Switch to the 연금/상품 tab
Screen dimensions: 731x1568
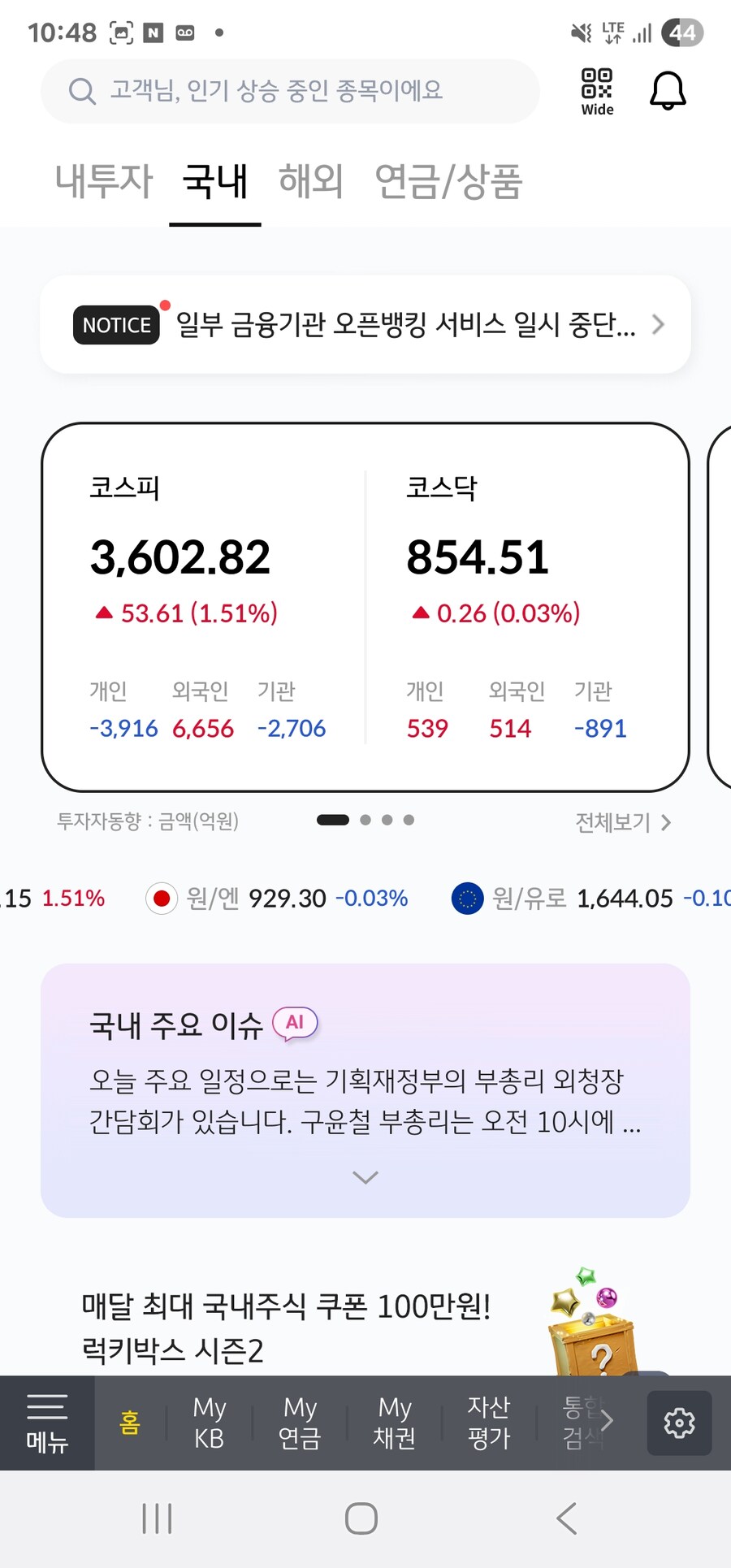(448, 180)
